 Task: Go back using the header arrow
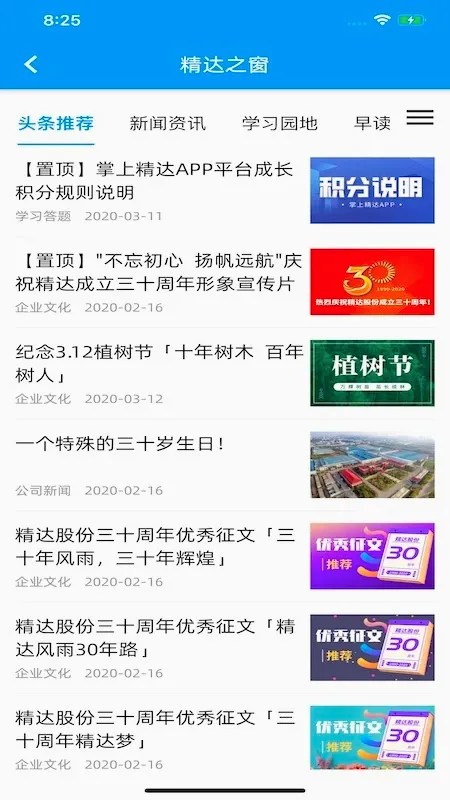point(31,65)
